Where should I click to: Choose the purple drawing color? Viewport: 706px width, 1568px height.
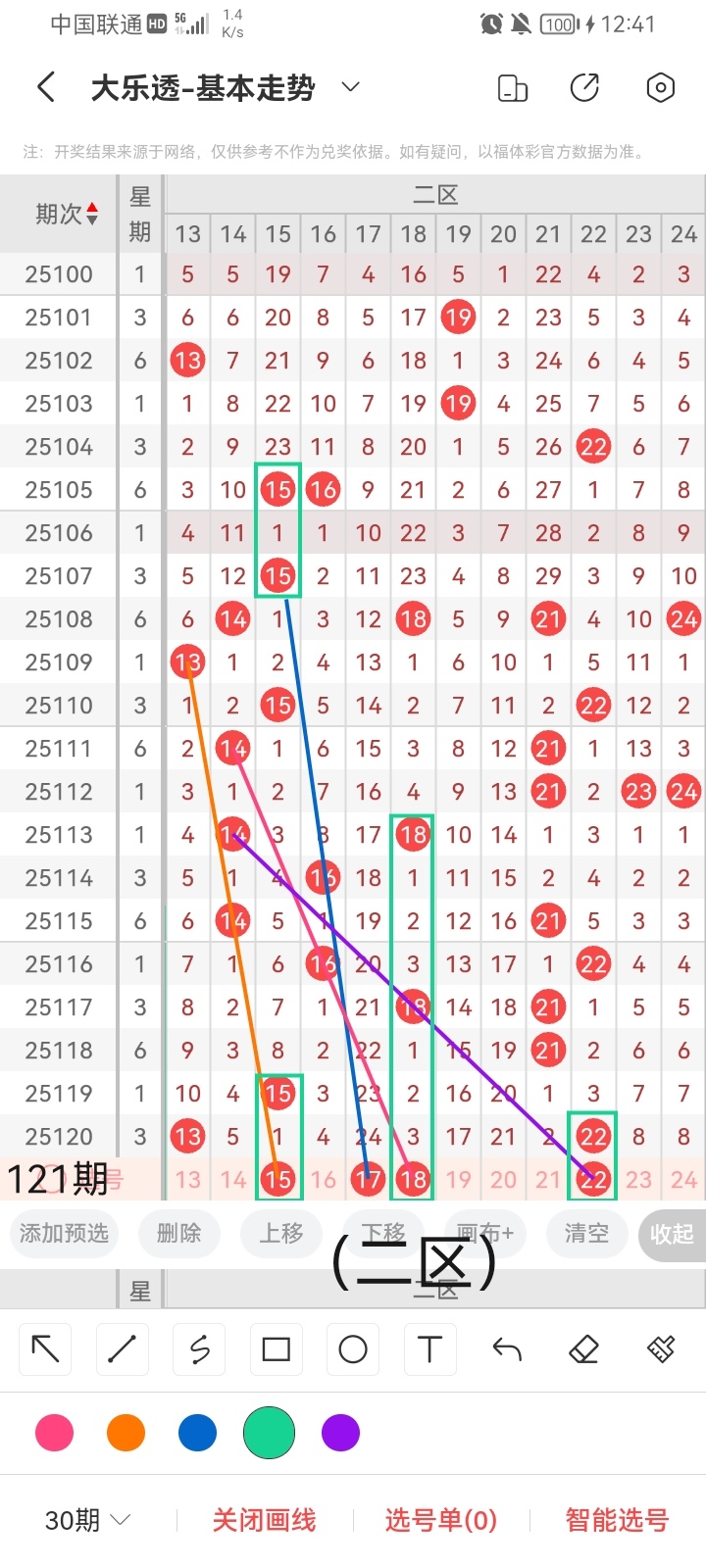pos(340,1433)
